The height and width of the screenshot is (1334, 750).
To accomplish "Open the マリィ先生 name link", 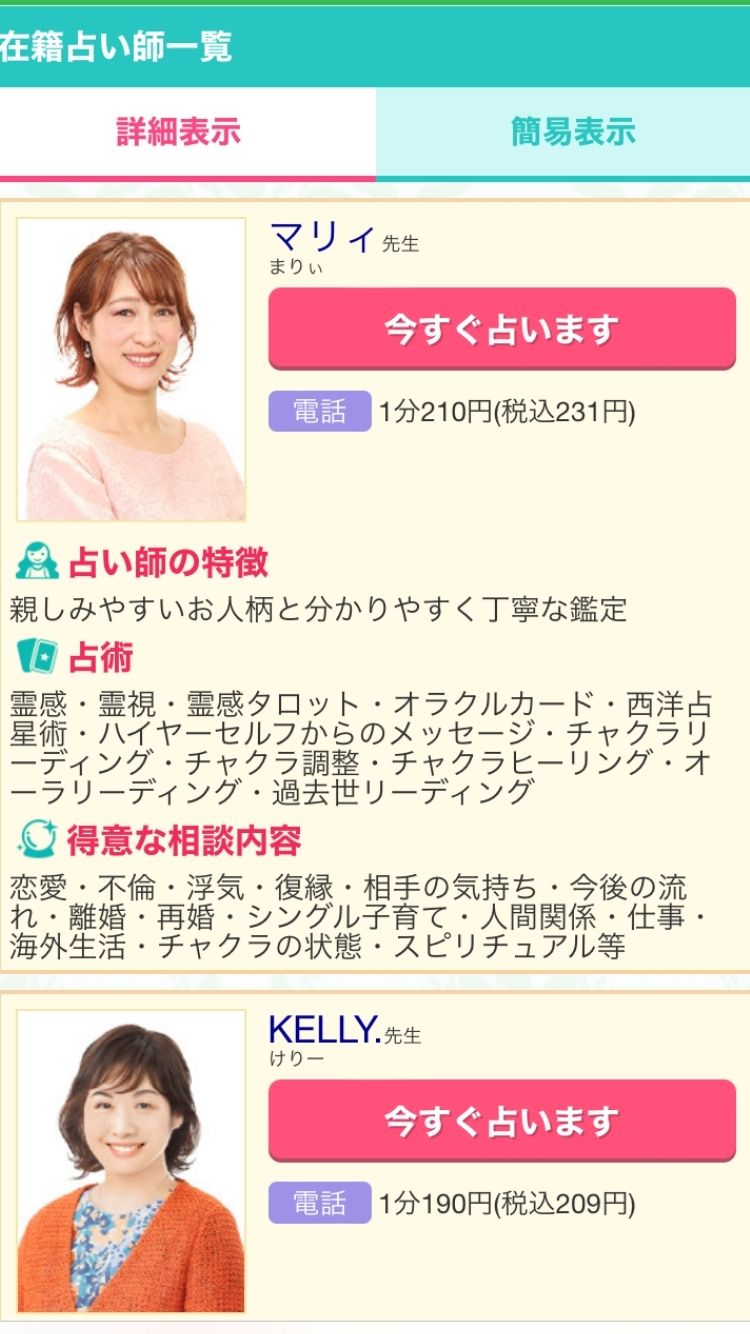I will coord(321,240).
